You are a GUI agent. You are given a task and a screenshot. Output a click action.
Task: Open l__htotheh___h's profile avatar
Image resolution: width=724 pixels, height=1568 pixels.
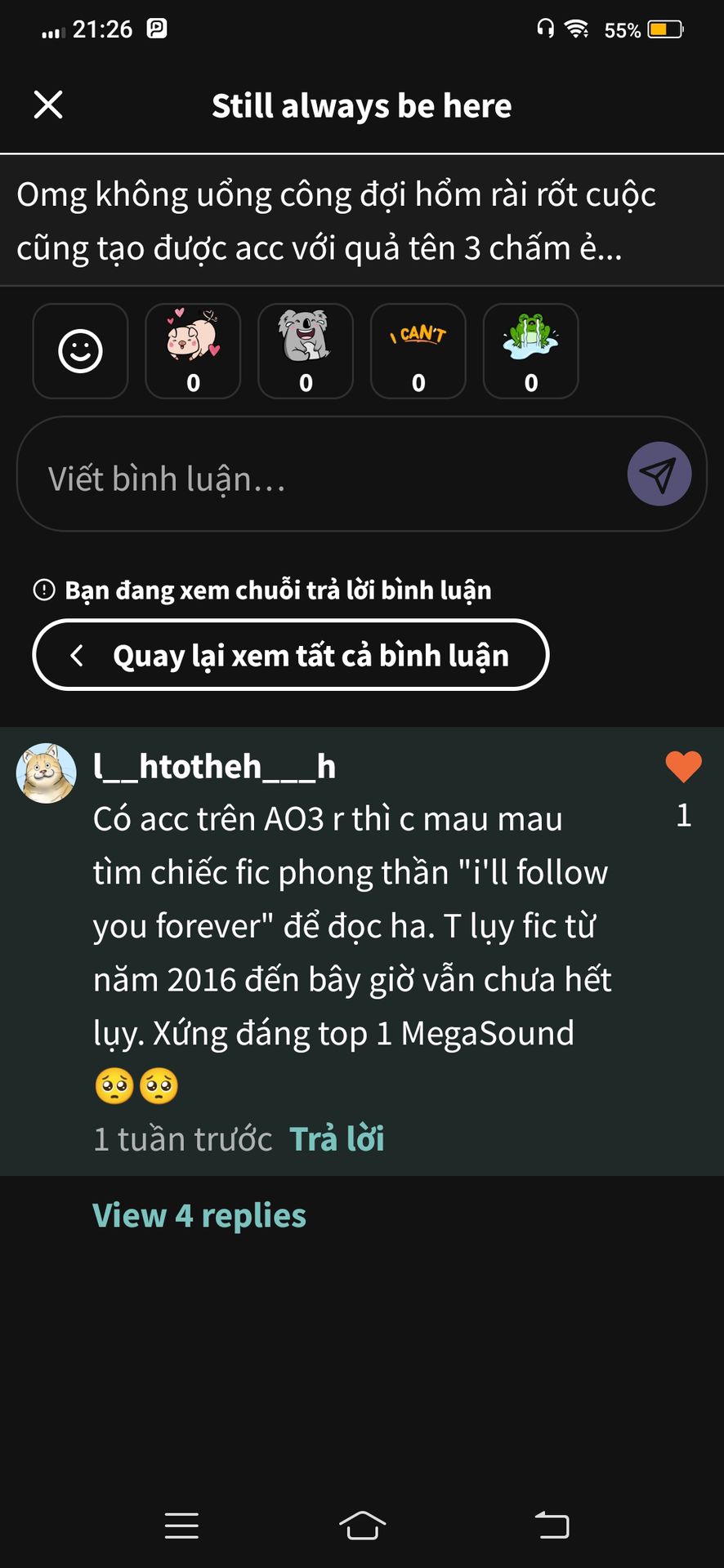[46, 773]
